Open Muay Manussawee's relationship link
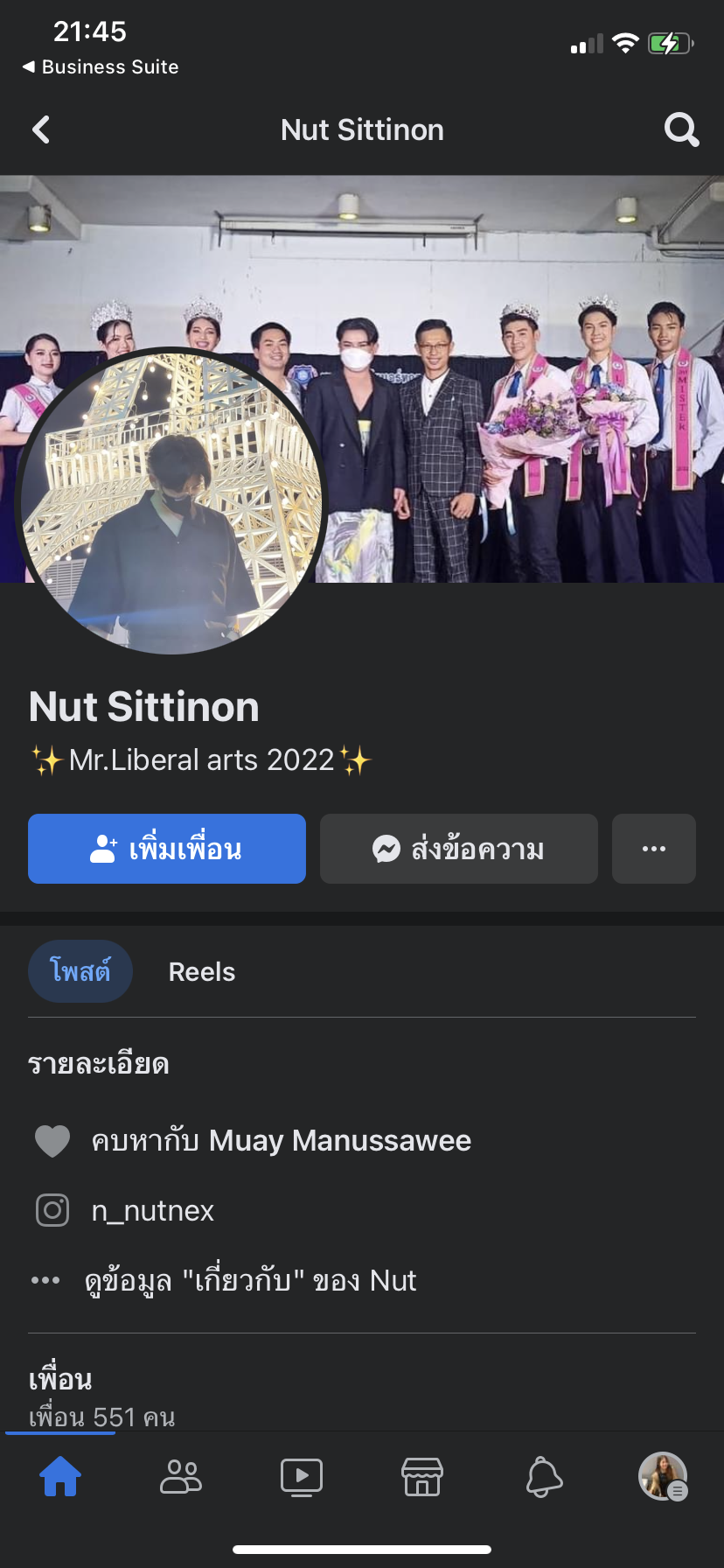The height and width of the screenshot is (1568, 724). click(339, 1141)
